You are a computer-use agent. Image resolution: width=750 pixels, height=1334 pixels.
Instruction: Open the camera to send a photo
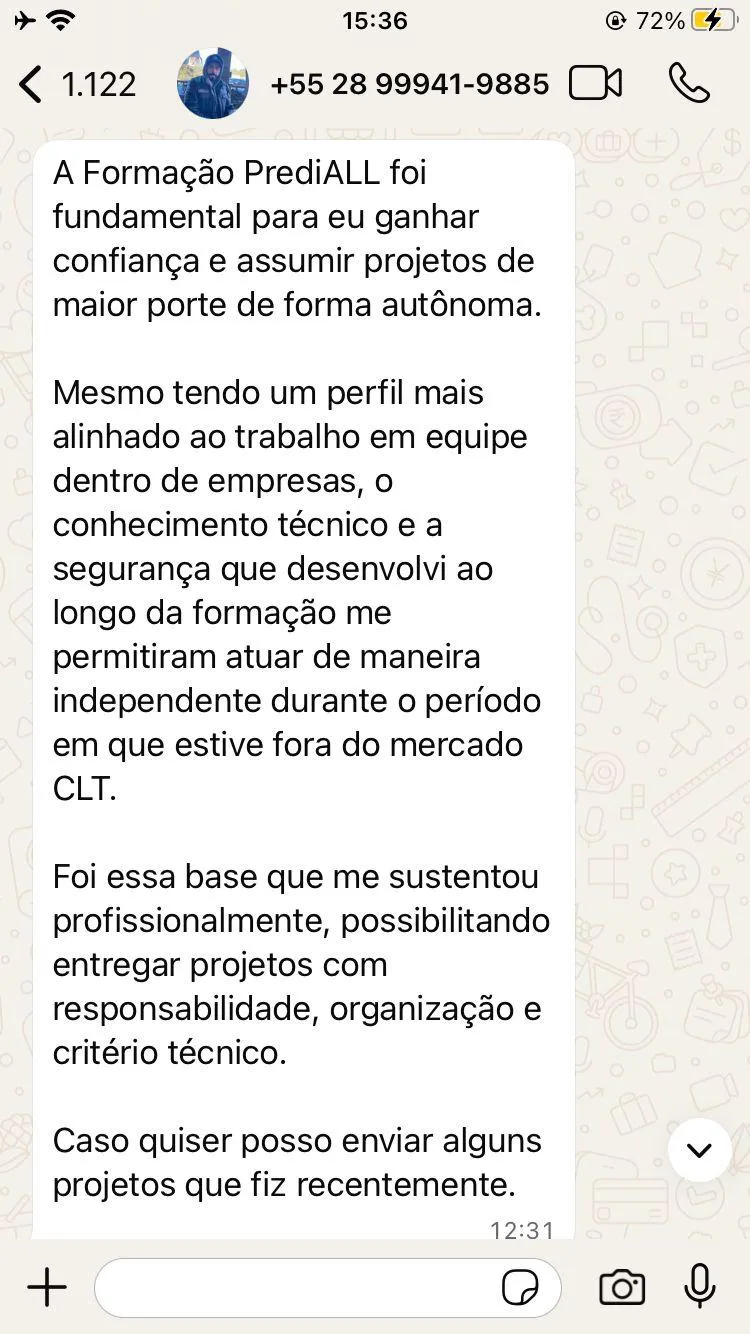coord(622,1288)
